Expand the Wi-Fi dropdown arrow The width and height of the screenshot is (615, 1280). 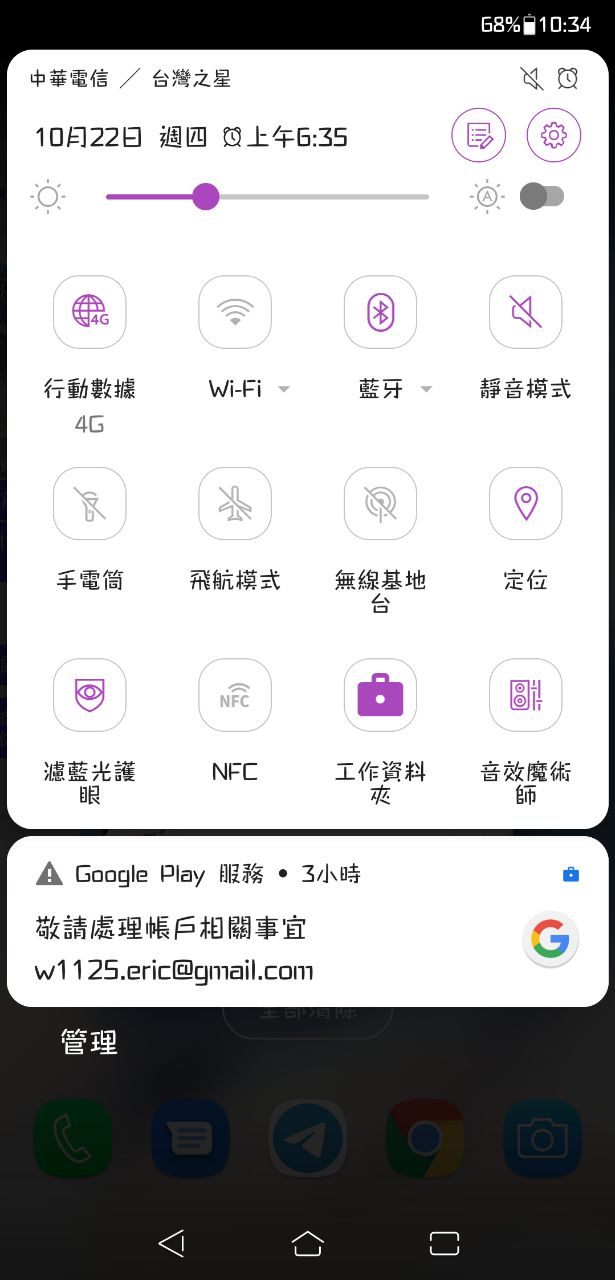coord(284,389)
